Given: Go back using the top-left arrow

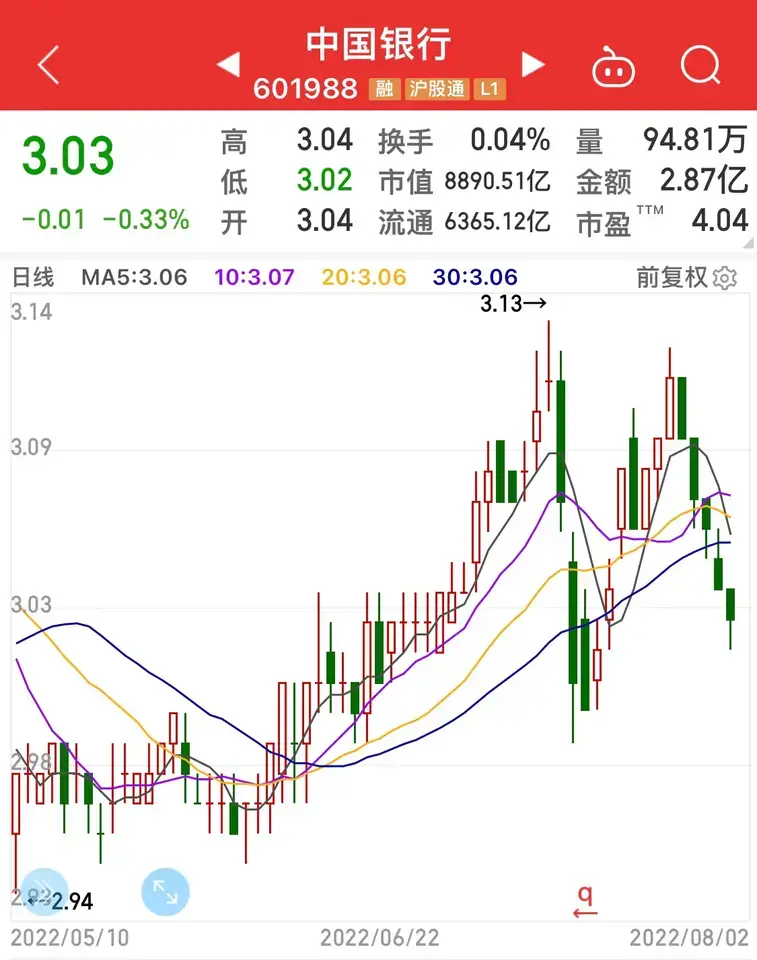Looking at the screenshot, I should click(x=48, y=65).
